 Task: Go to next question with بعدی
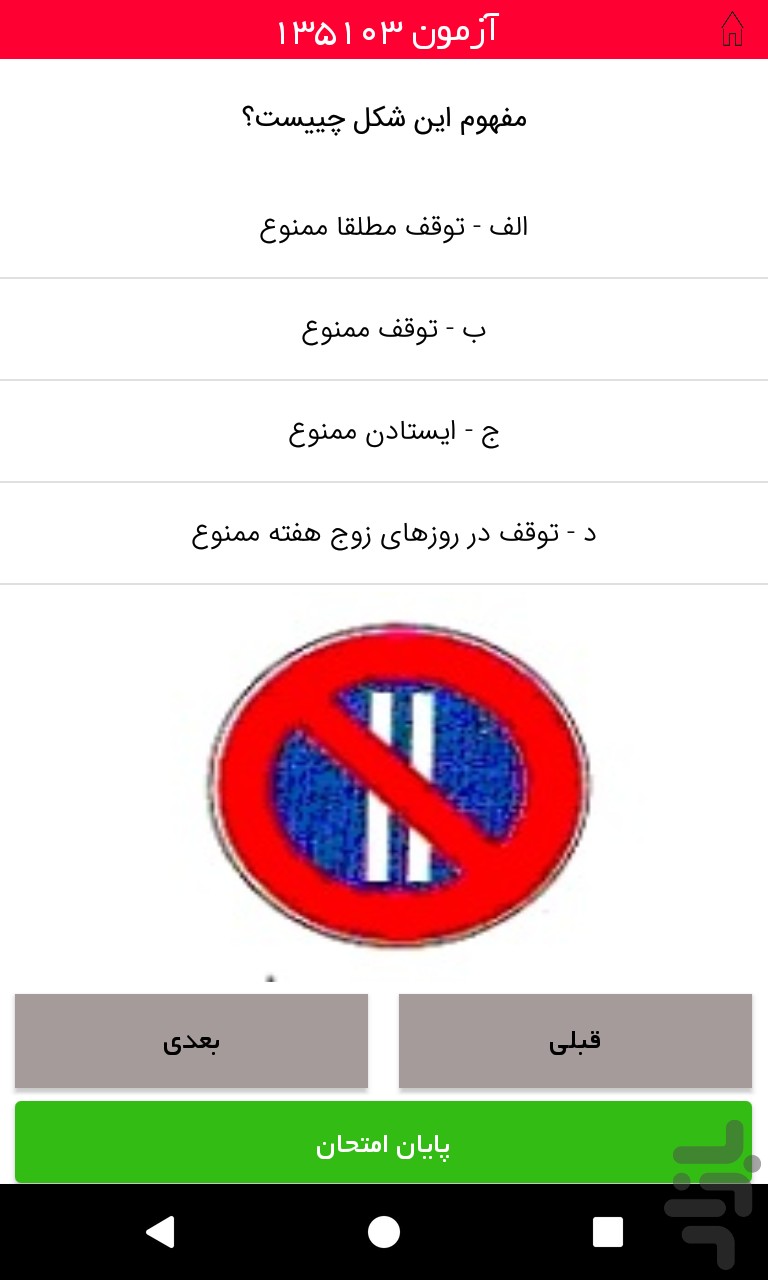[191, 1041]
